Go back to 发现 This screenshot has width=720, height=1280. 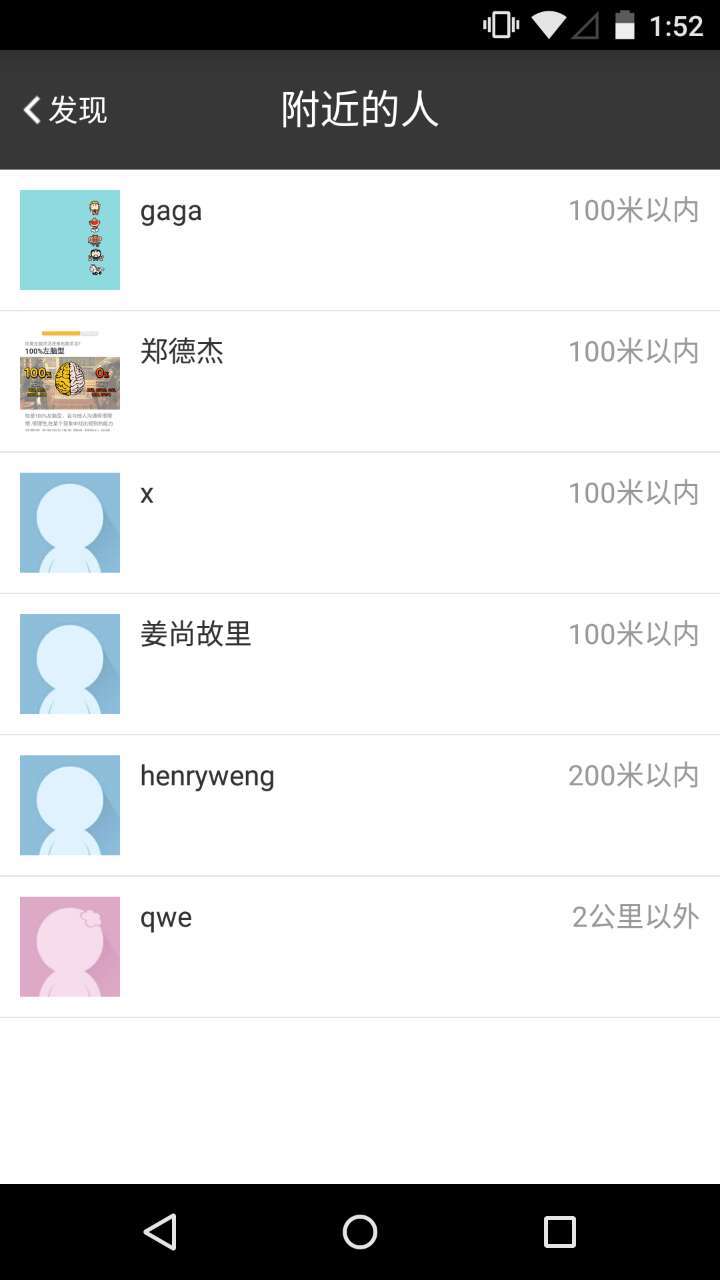tap(66, 110)
